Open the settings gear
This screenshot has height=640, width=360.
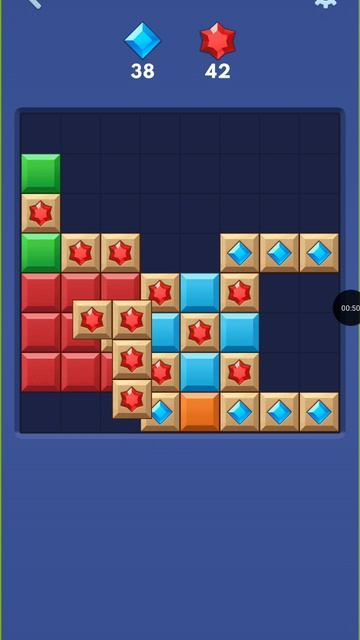coord(326,2)
